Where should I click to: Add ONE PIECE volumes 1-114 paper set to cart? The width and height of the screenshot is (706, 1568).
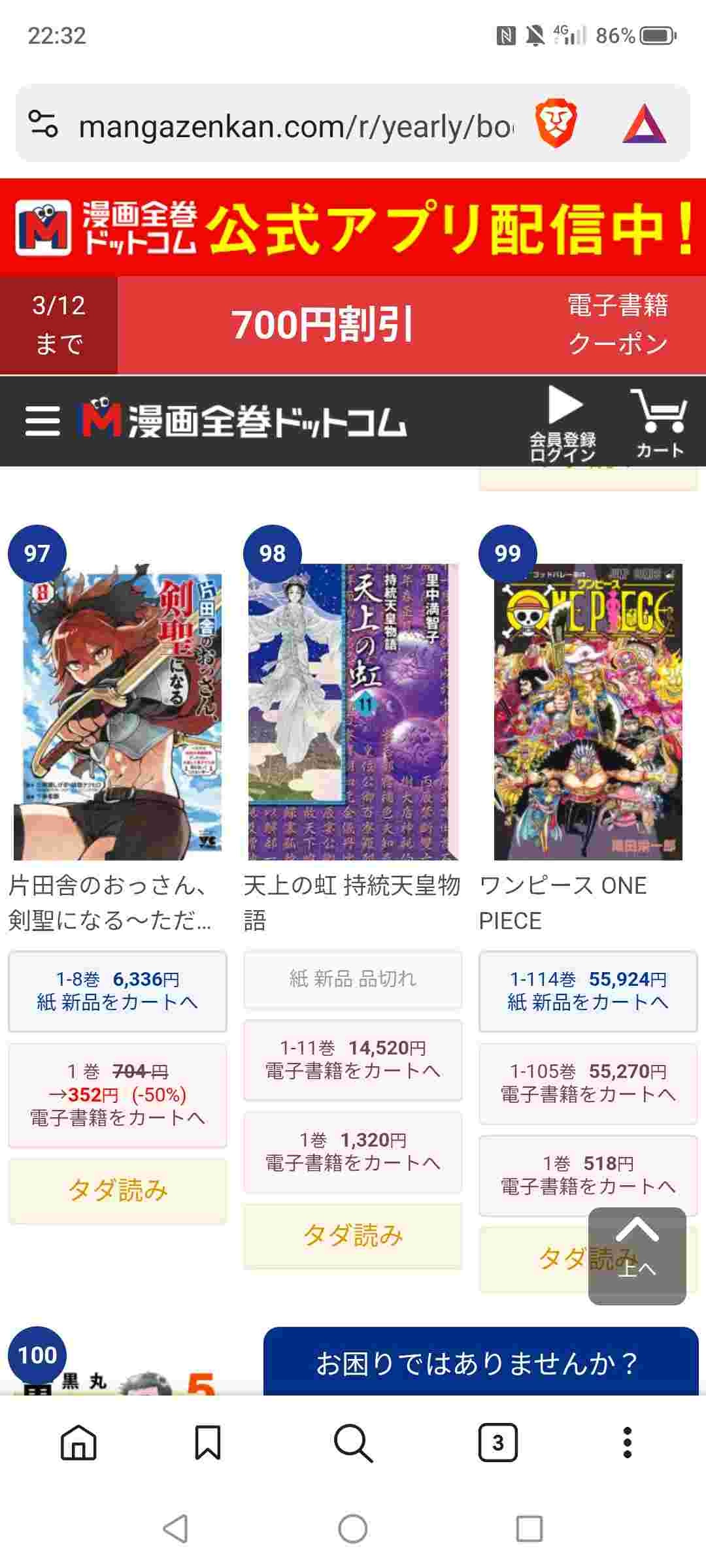click(x=588, y=990)
